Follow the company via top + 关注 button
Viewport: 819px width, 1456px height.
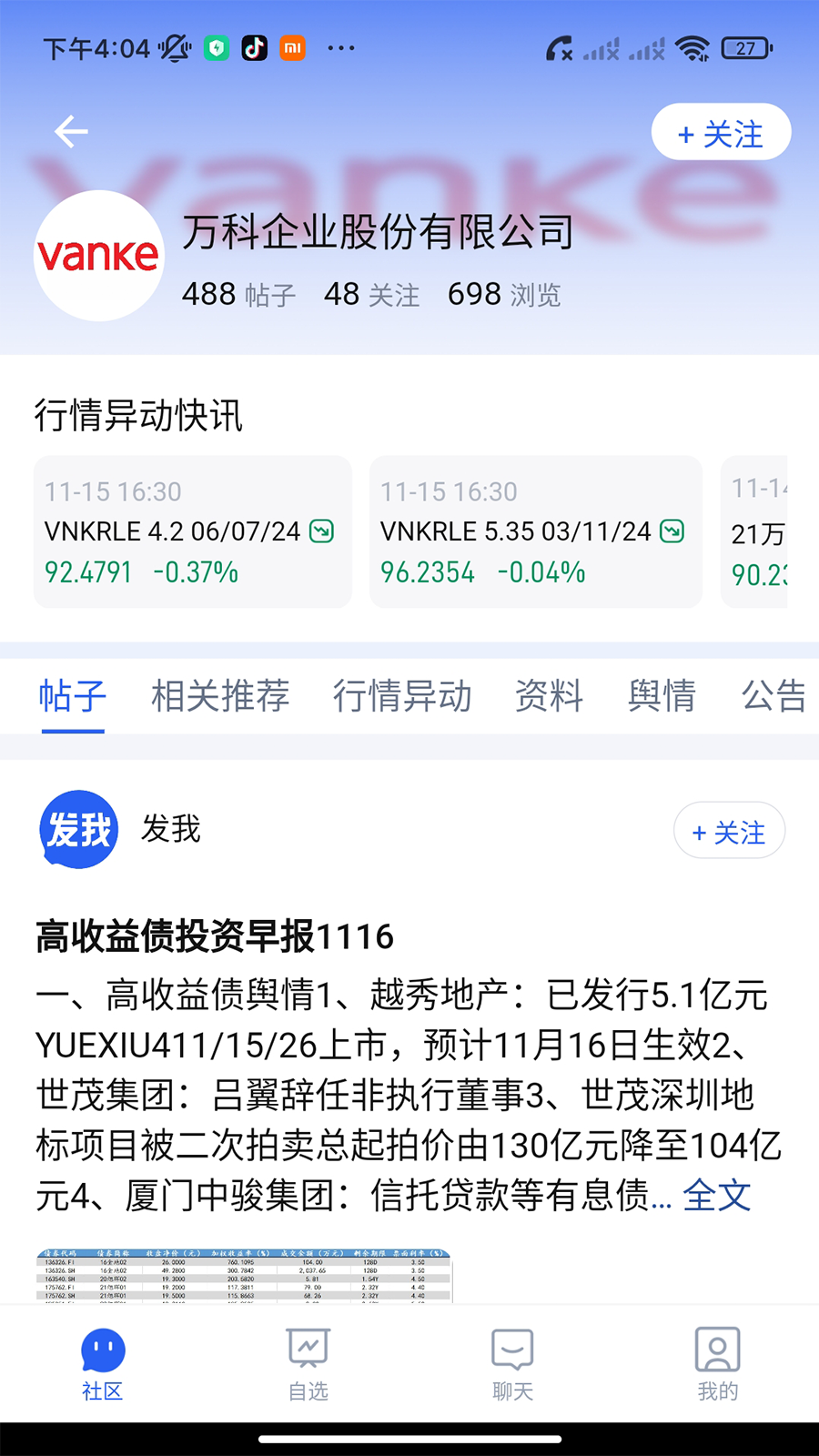click(720, 131)
